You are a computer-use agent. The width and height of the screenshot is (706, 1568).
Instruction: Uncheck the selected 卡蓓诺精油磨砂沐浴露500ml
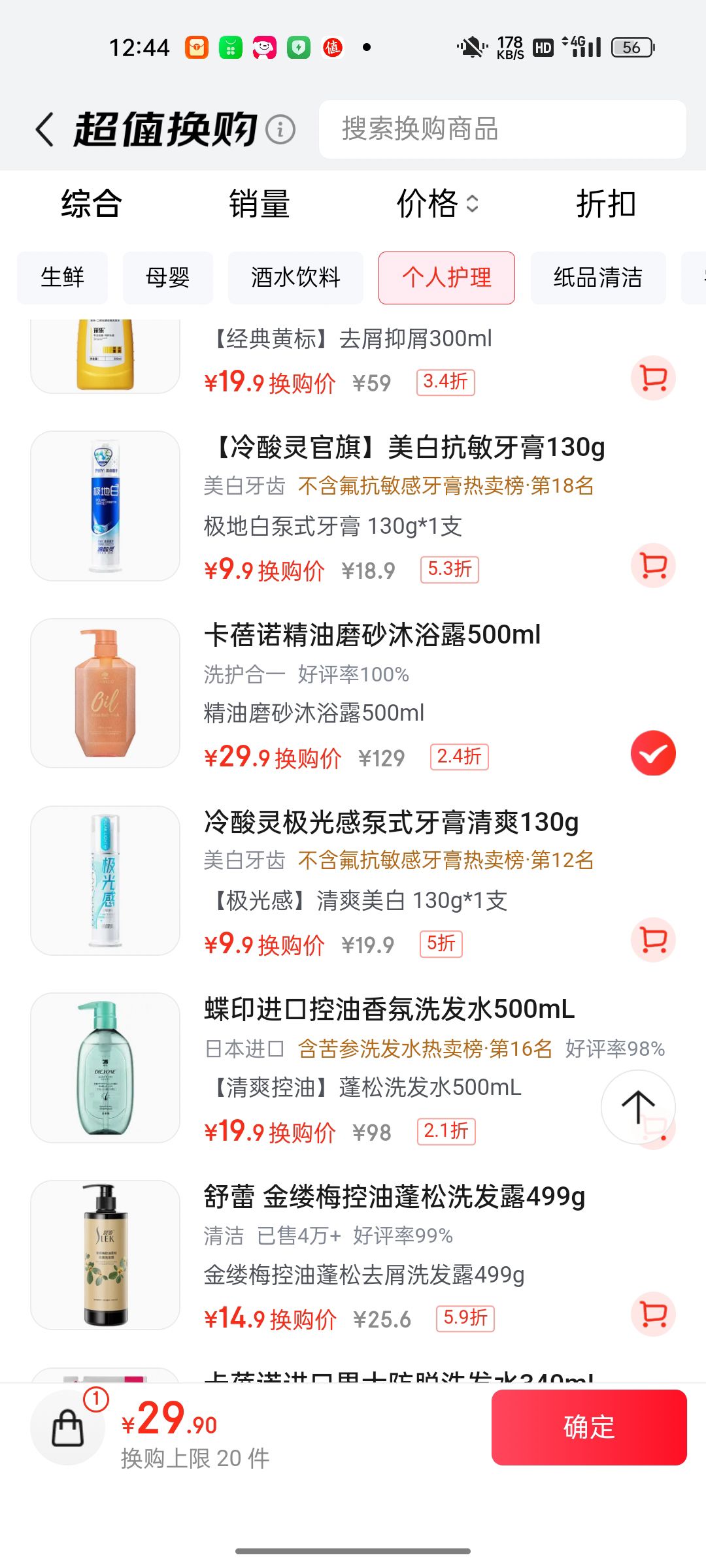653,753
